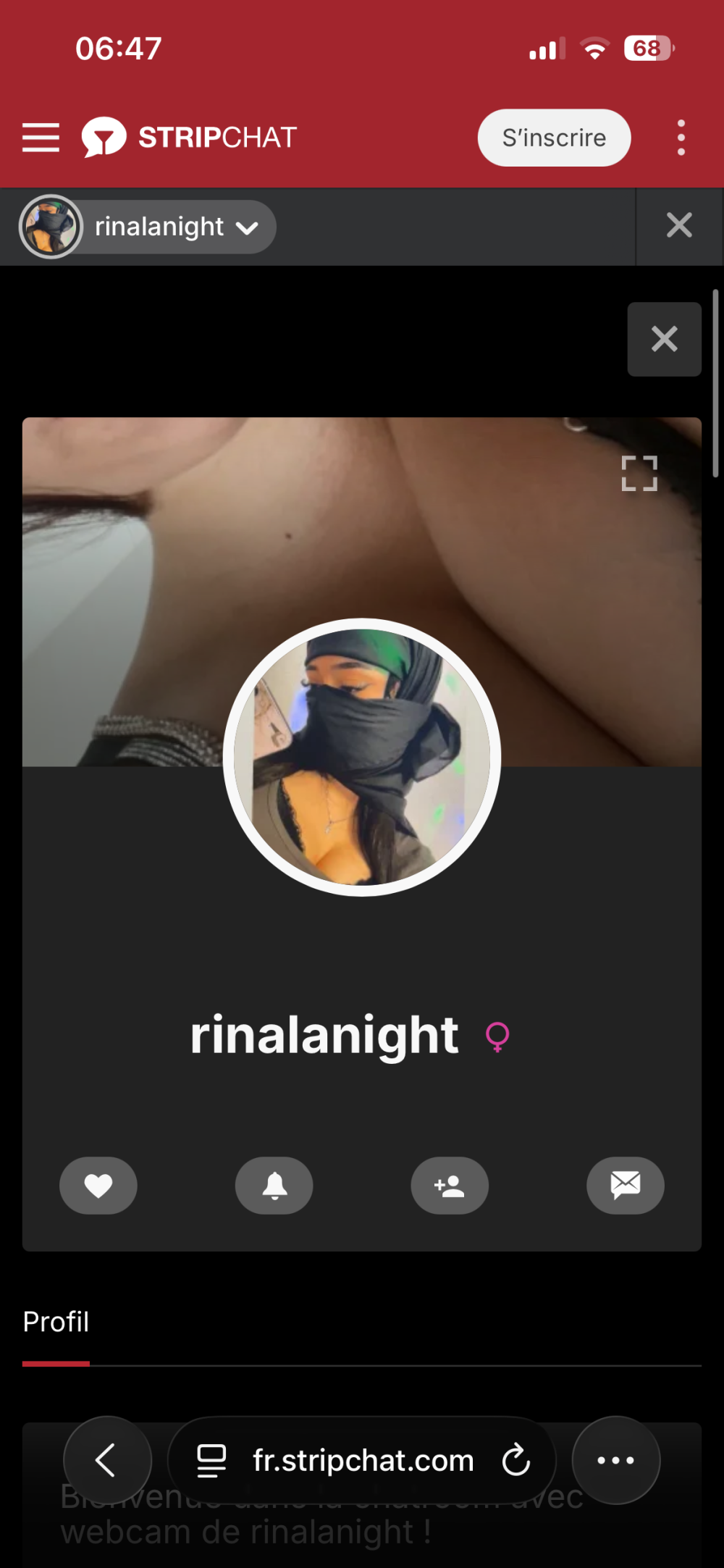Add rinalanight as a friend
This screenshot has height=1568, width=724.
tap(450, 1186)
